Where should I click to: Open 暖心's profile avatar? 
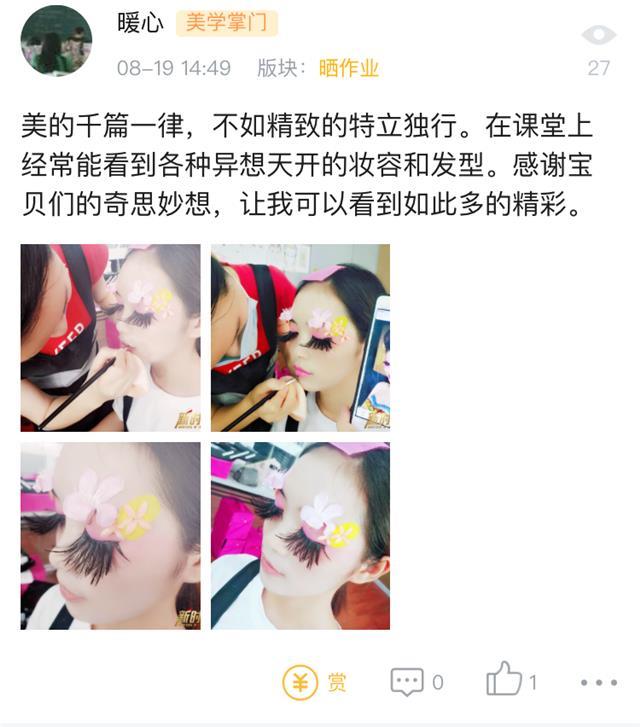pyautogui.click(x=56, y=40)
